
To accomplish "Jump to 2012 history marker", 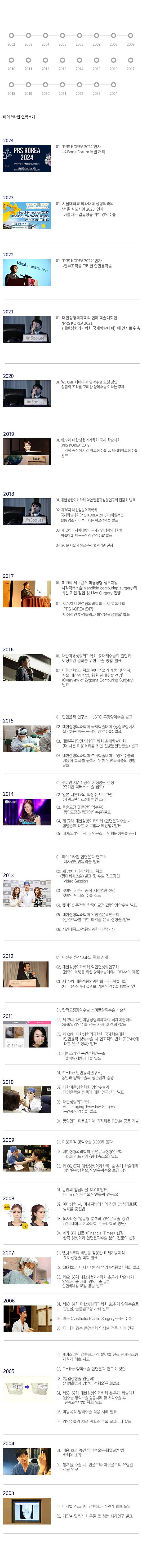I will pos(45,60).
